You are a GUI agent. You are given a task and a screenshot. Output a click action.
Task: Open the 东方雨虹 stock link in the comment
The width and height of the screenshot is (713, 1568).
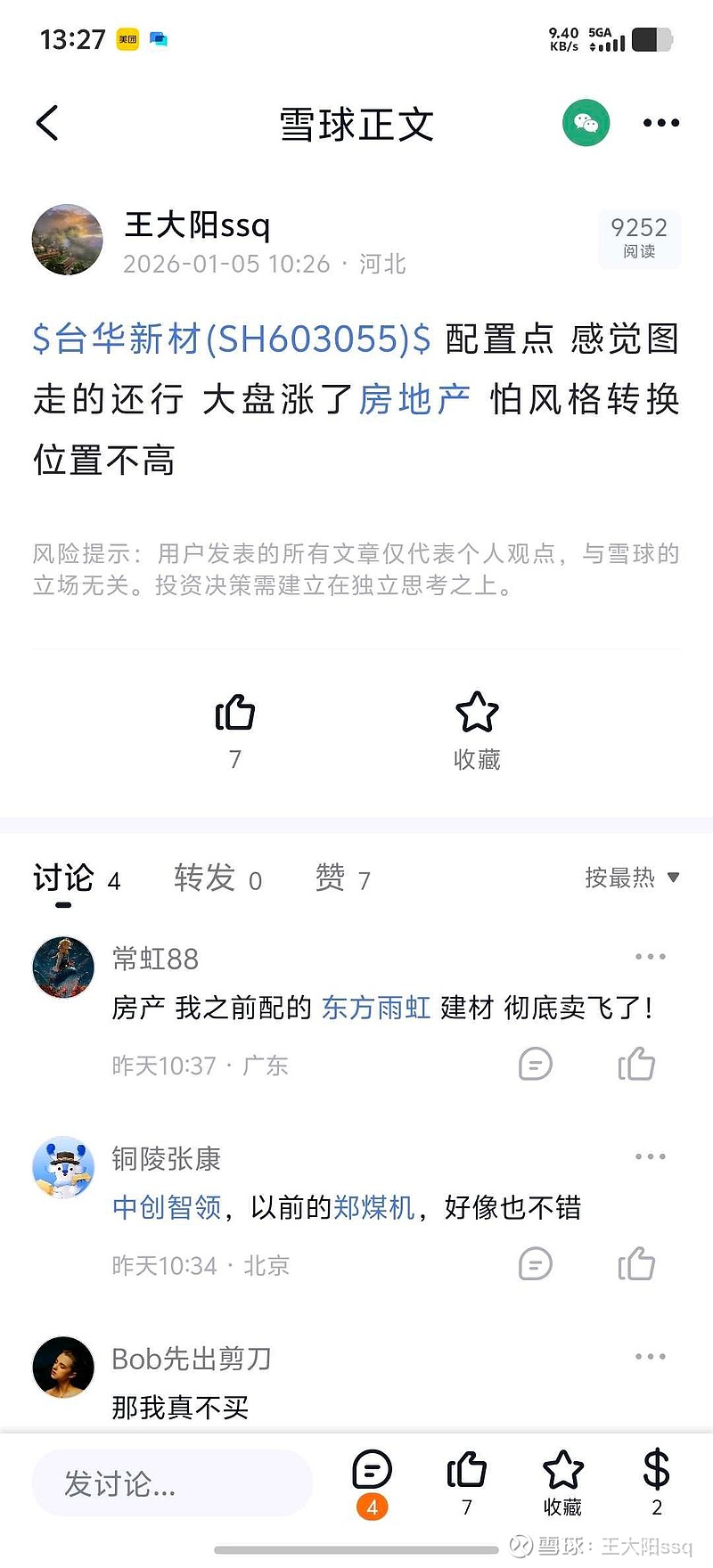pos(375,1008)
